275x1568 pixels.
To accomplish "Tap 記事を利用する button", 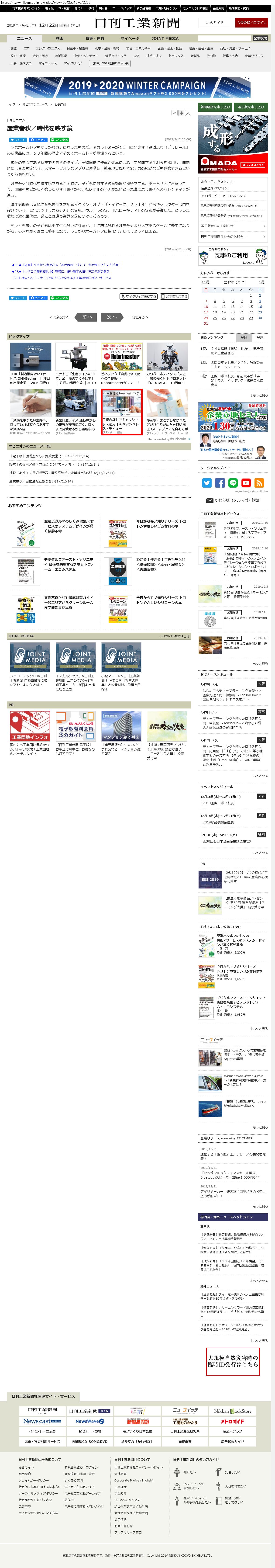I will click(175, 296).
